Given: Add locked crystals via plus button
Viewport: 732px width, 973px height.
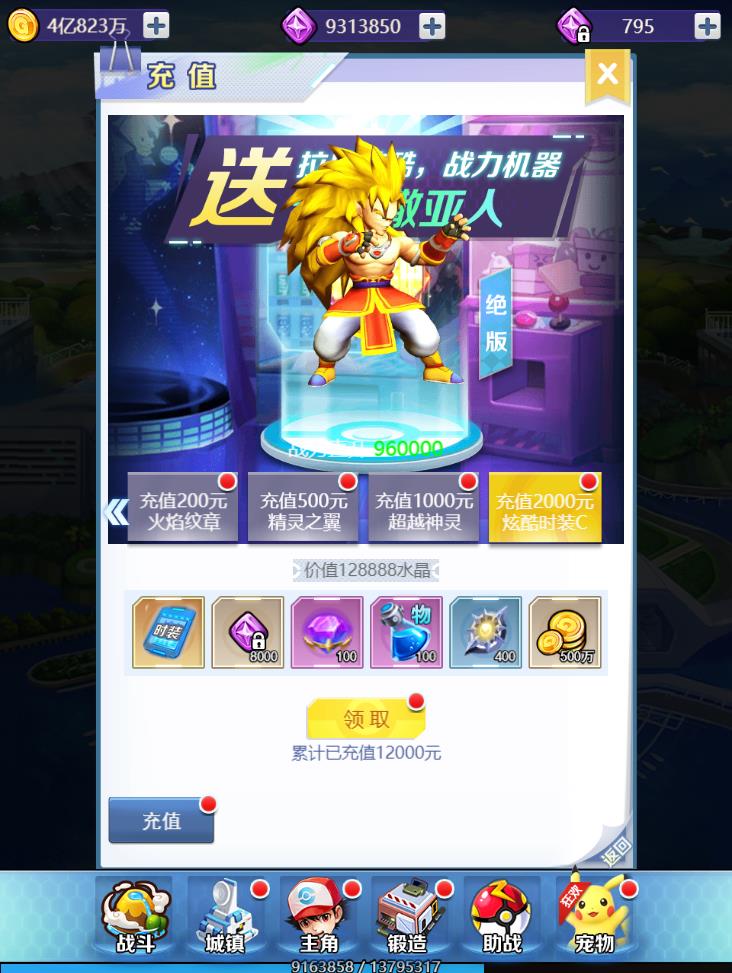Looking at the screenshot, I should coord(706,26).
